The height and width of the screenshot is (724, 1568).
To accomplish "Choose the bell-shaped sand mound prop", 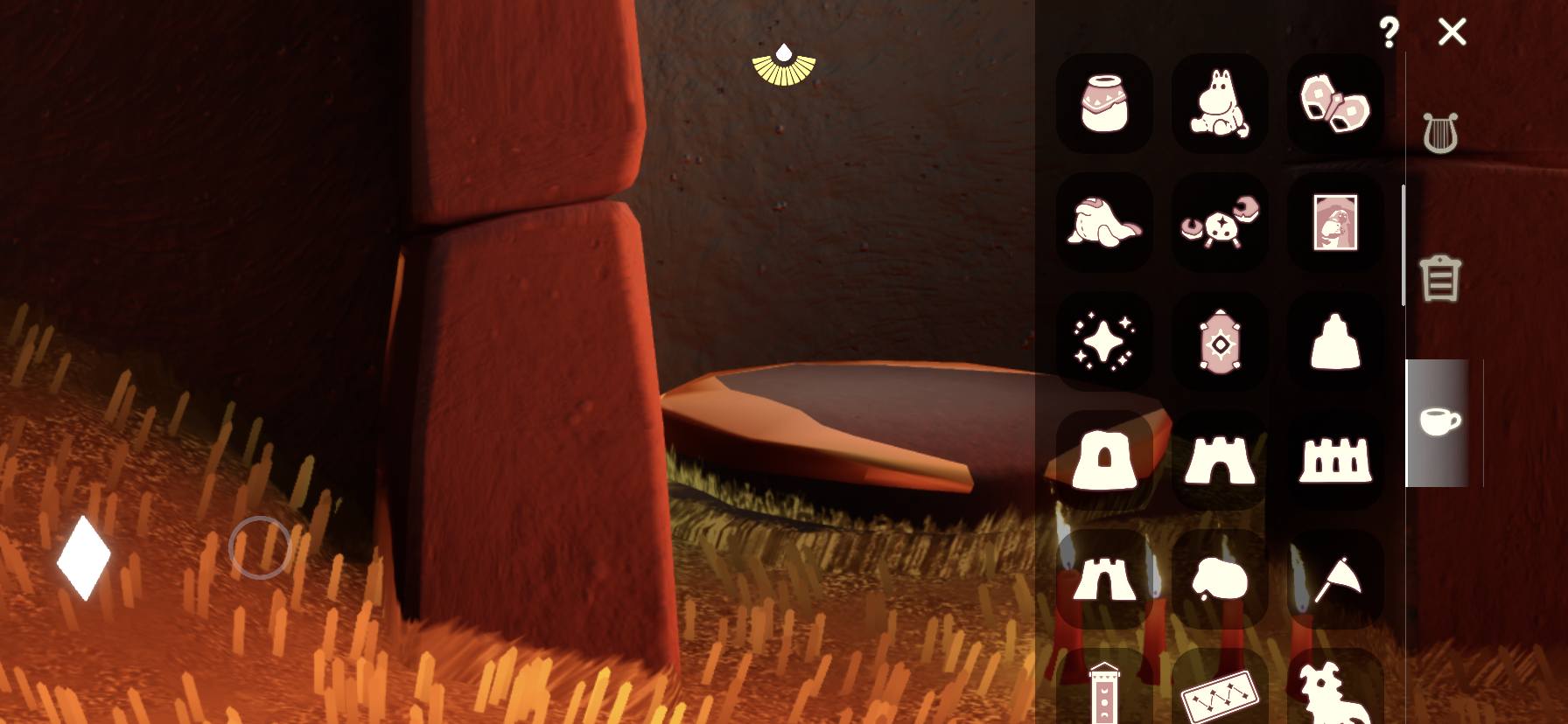I will 1335,341.
